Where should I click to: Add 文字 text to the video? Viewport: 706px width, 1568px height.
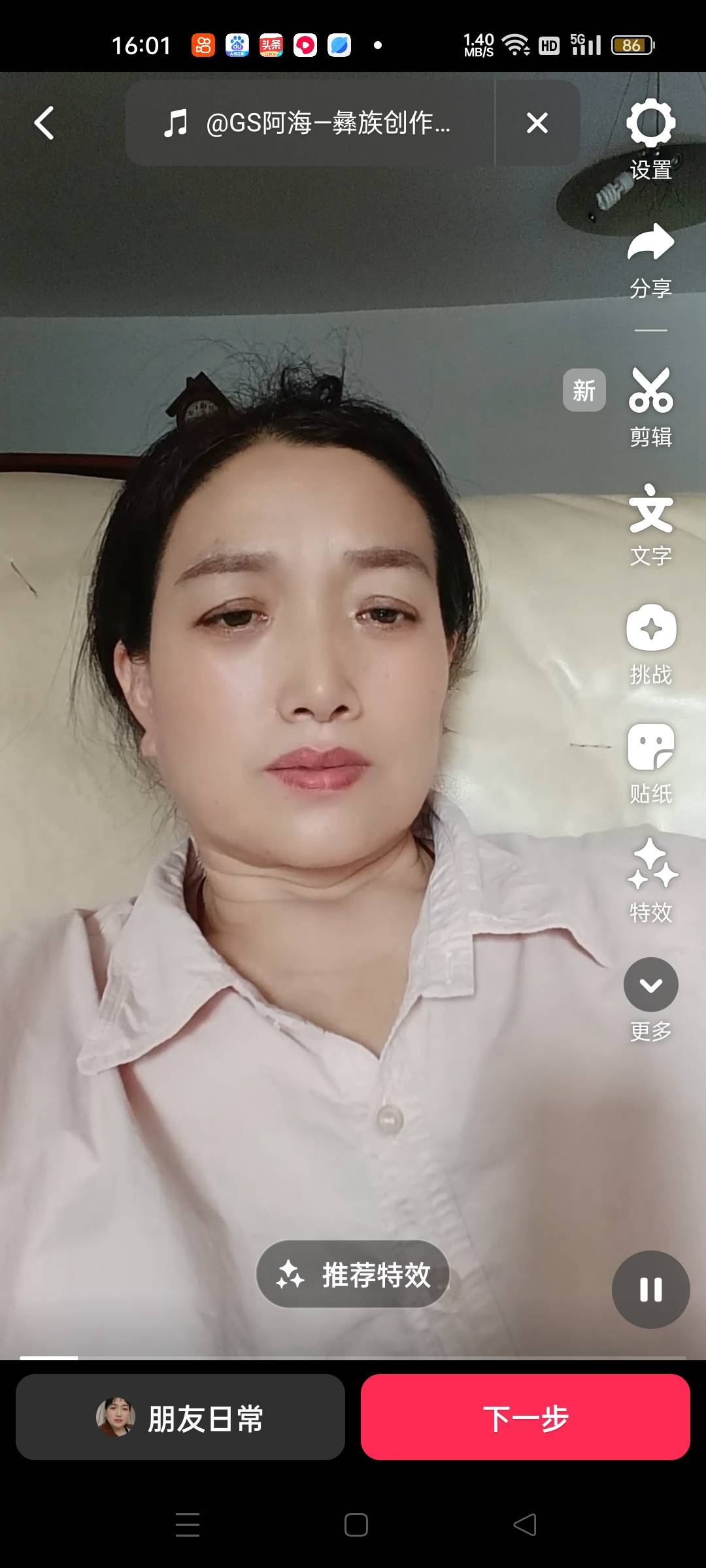pyautogui.click(x=650, y=524)
